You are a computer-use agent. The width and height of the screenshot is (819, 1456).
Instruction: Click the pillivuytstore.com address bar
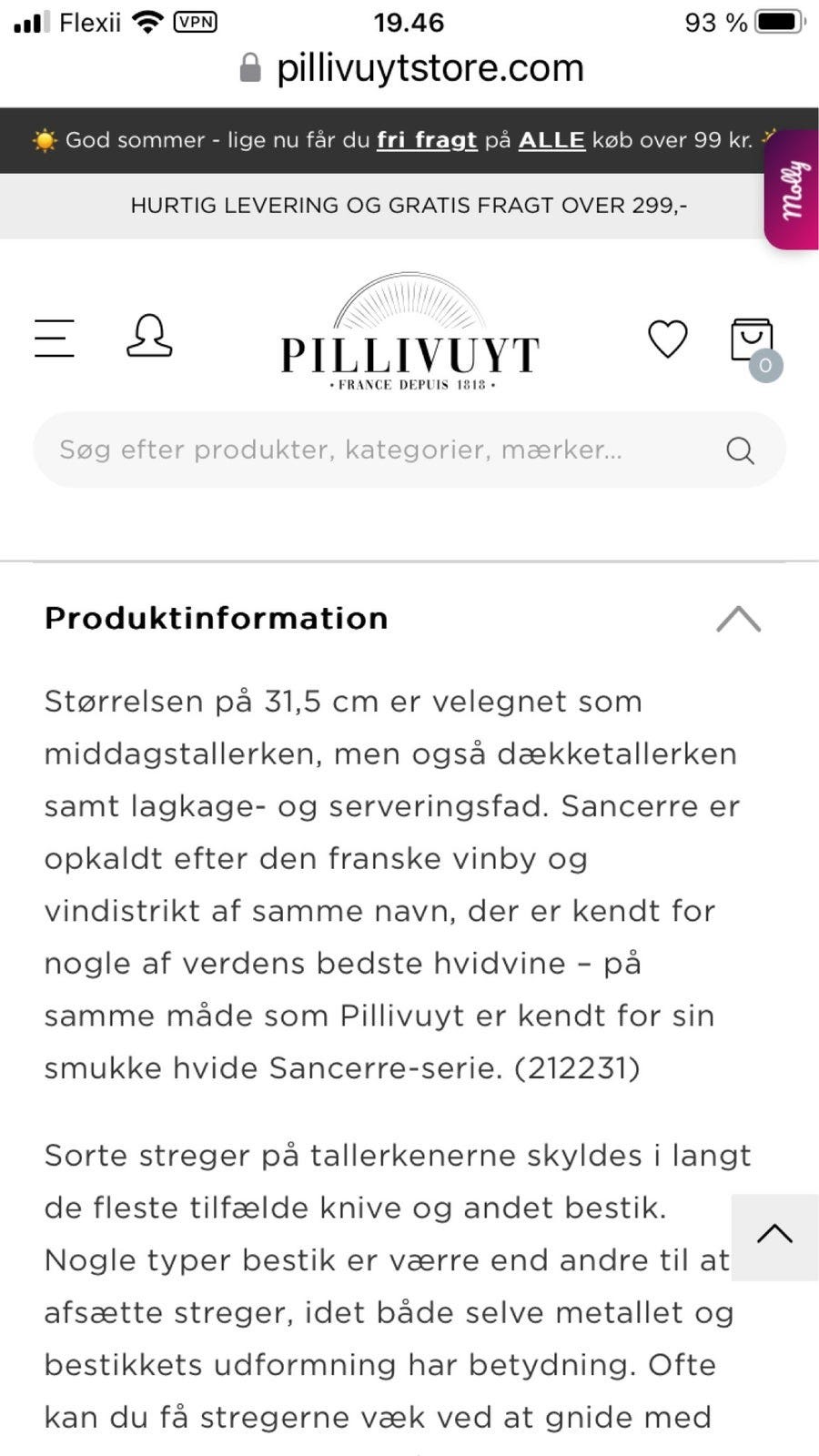pos(428,67)
